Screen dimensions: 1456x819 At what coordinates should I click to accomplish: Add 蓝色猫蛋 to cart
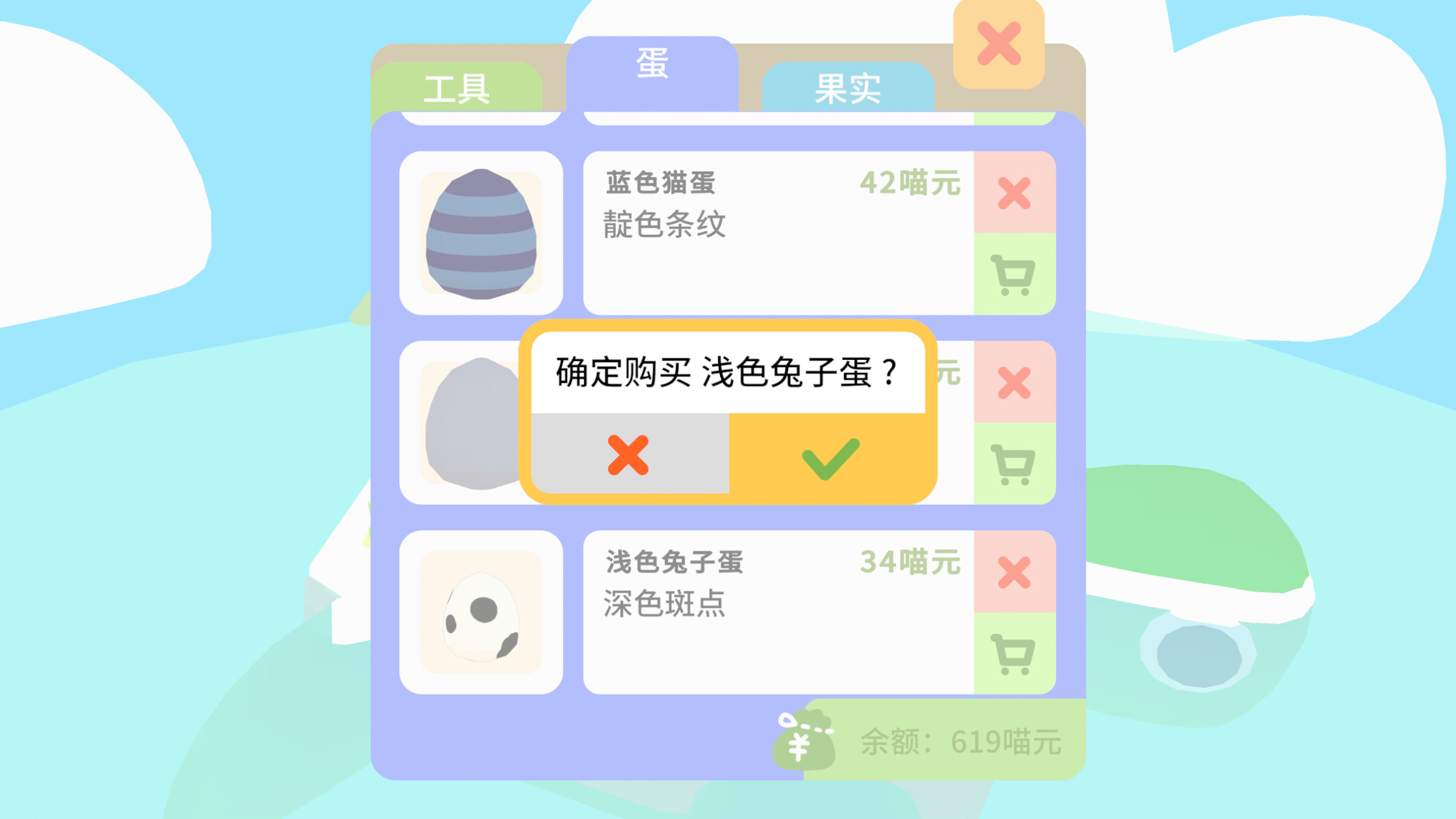pyautogui.click(x=1014, y=274)
